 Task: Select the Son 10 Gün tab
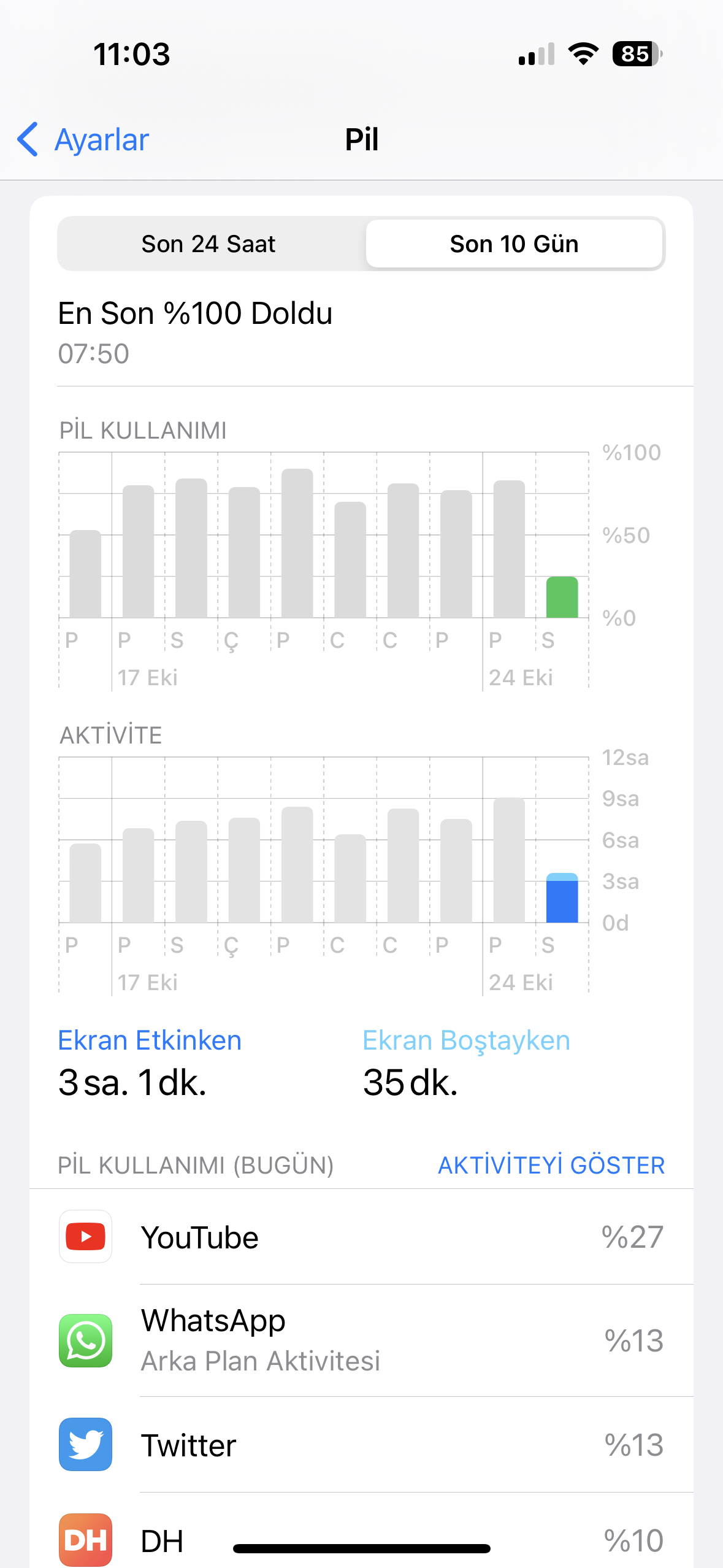(514, 244)
